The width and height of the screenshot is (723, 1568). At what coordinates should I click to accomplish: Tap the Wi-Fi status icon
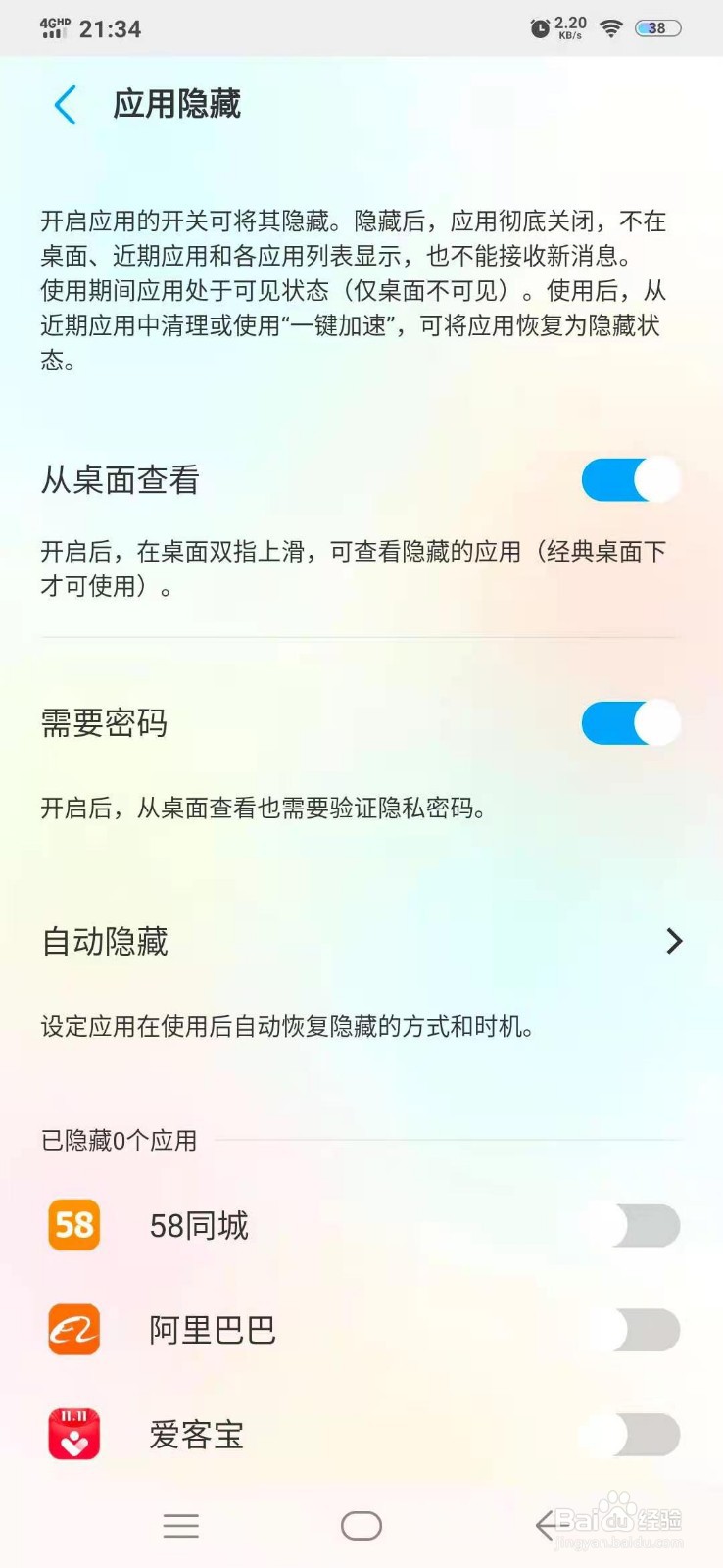[609, 28]
